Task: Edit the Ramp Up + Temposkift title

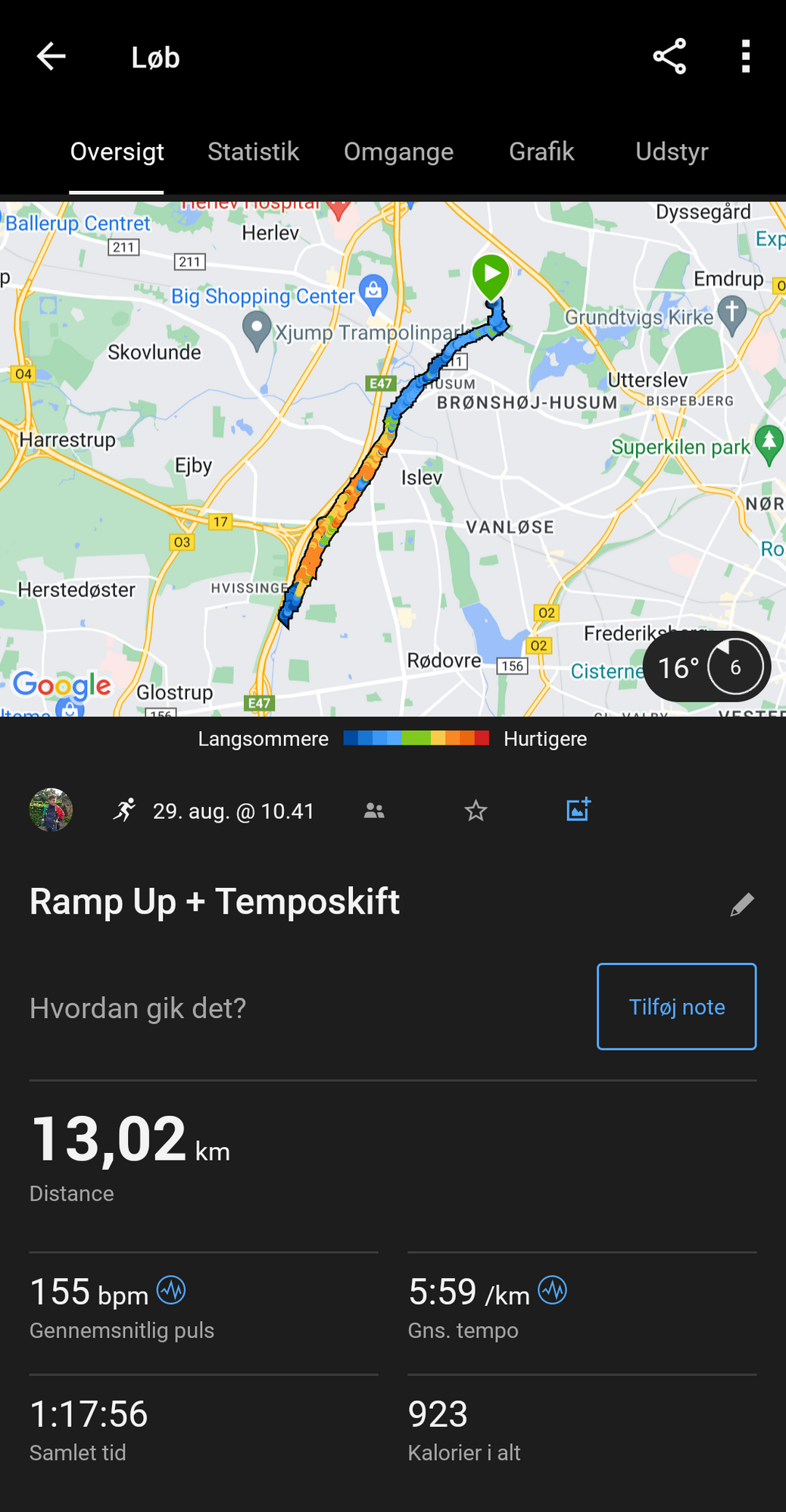Action: [741, 904]
